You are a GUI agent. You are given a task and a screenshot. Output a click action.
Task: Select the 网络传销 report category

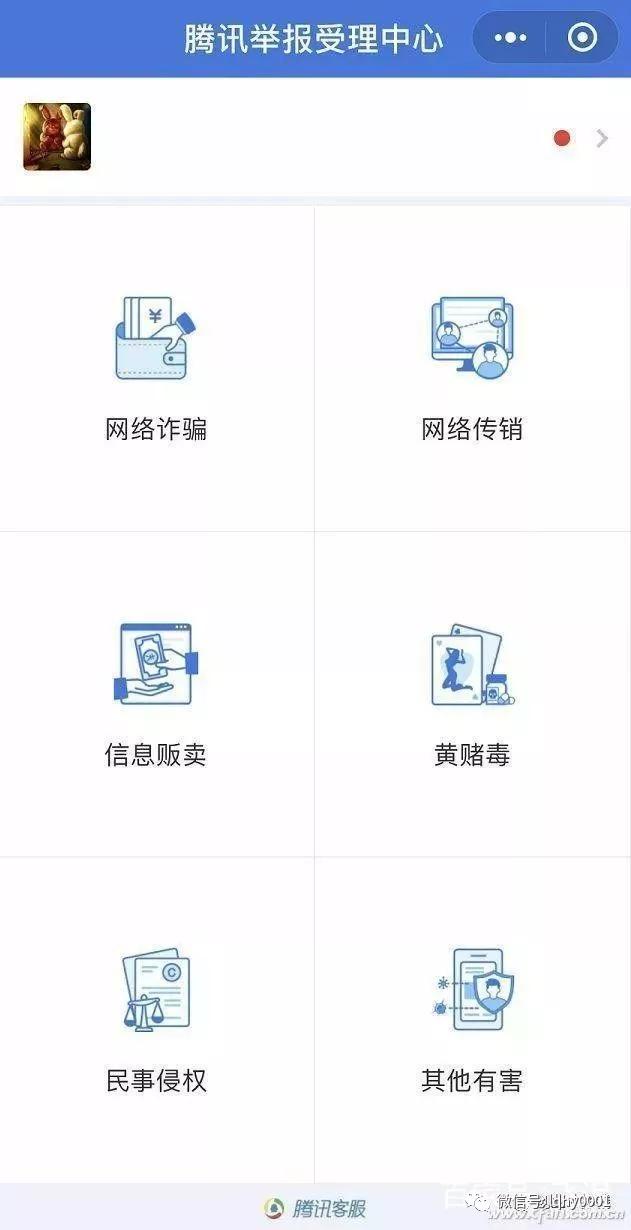coord(472,369)
